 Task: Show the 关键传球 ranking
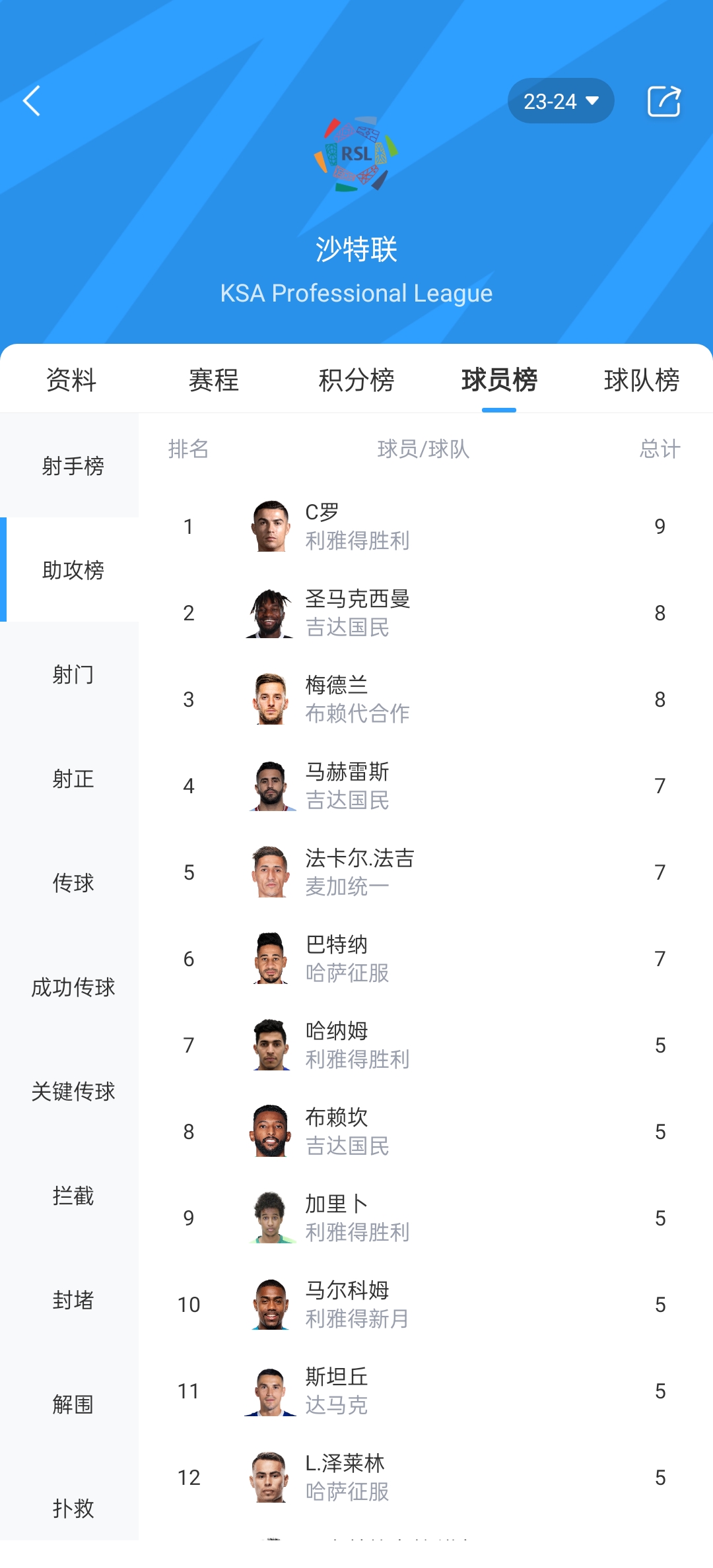tap(73, 1092)
